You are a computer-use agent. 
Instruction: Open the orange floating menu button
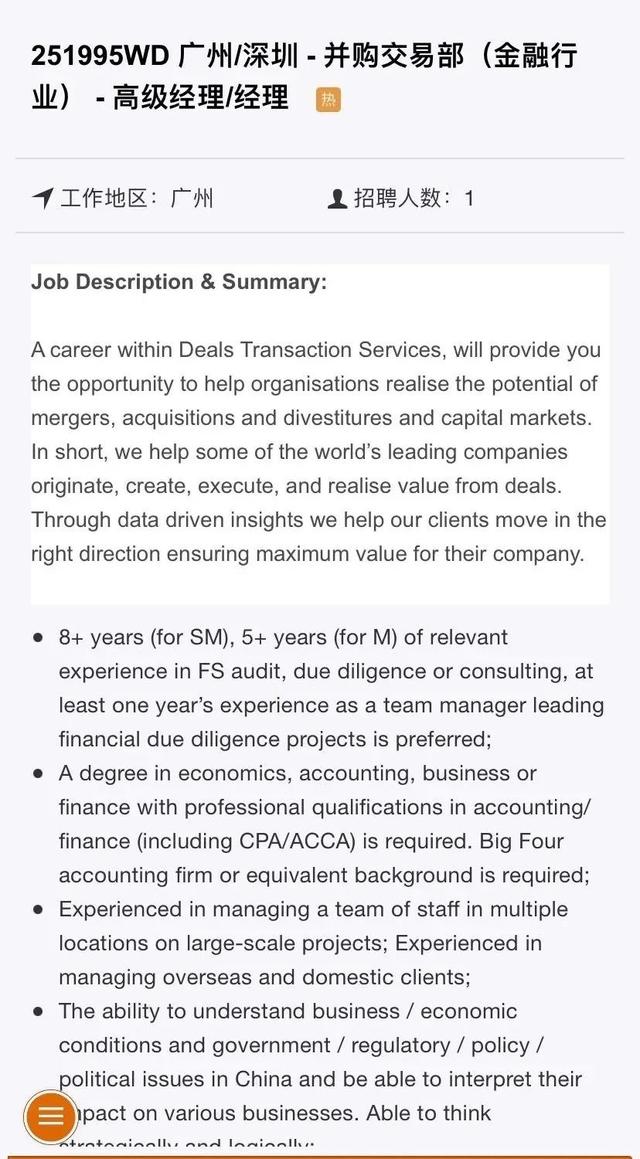[51, 1115]
